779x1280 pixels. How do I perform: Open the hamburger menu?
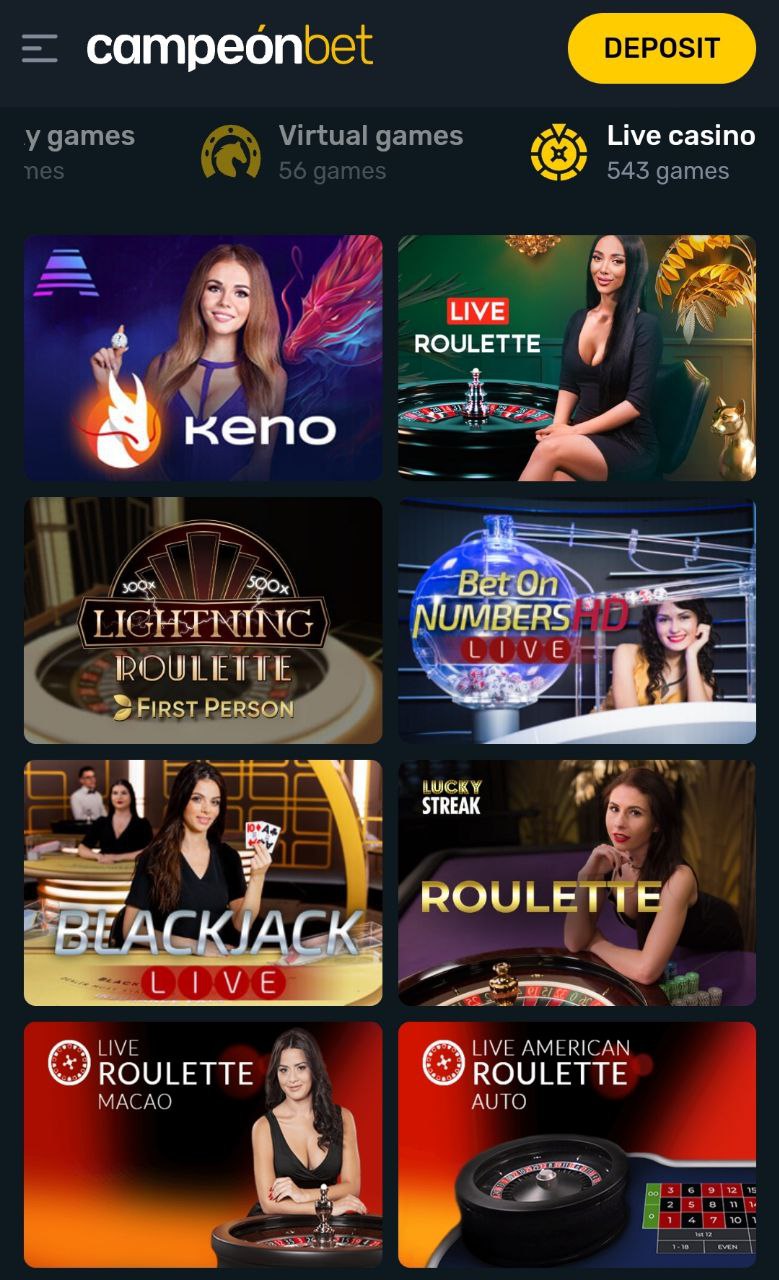coord(39,48)
